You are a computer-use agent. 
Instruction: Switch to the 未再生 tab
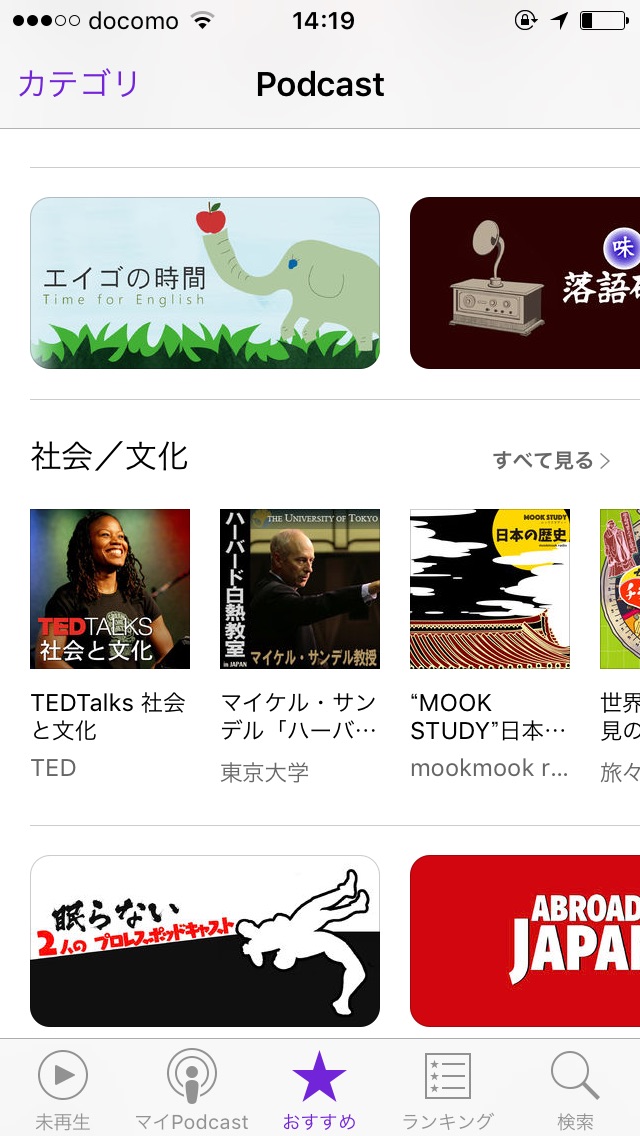[63, 1090]
